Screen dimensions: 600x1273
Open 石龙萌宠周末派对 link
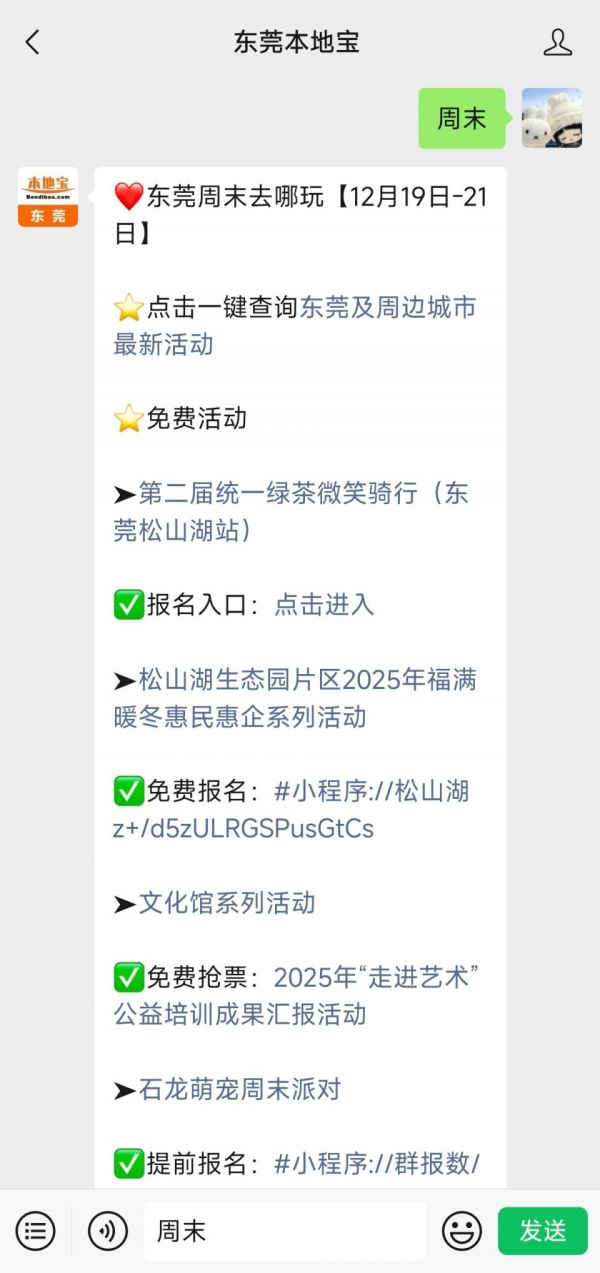pyautogui.click(x=240, y=1089)
